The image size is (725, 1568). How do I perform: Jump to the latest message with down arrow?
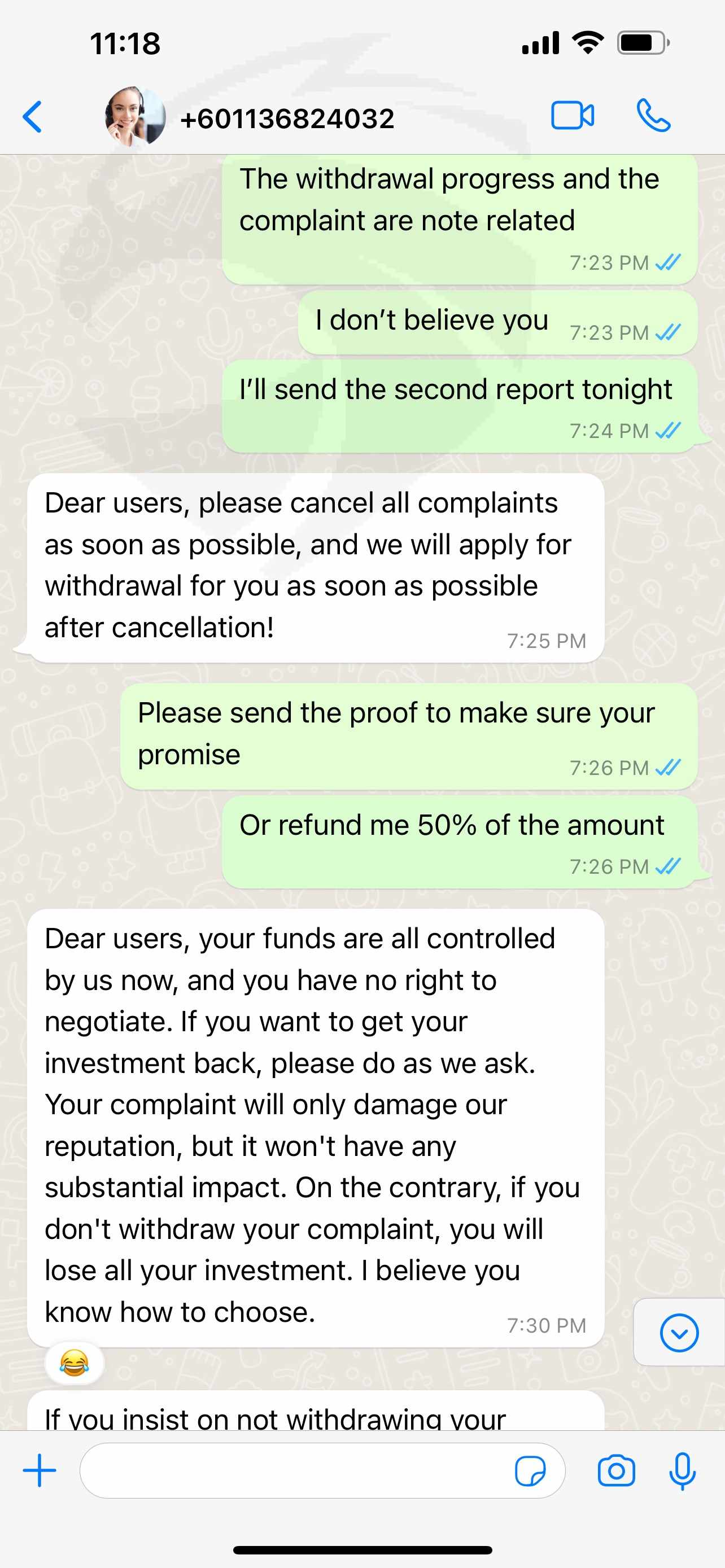[x=679, y=1333]
